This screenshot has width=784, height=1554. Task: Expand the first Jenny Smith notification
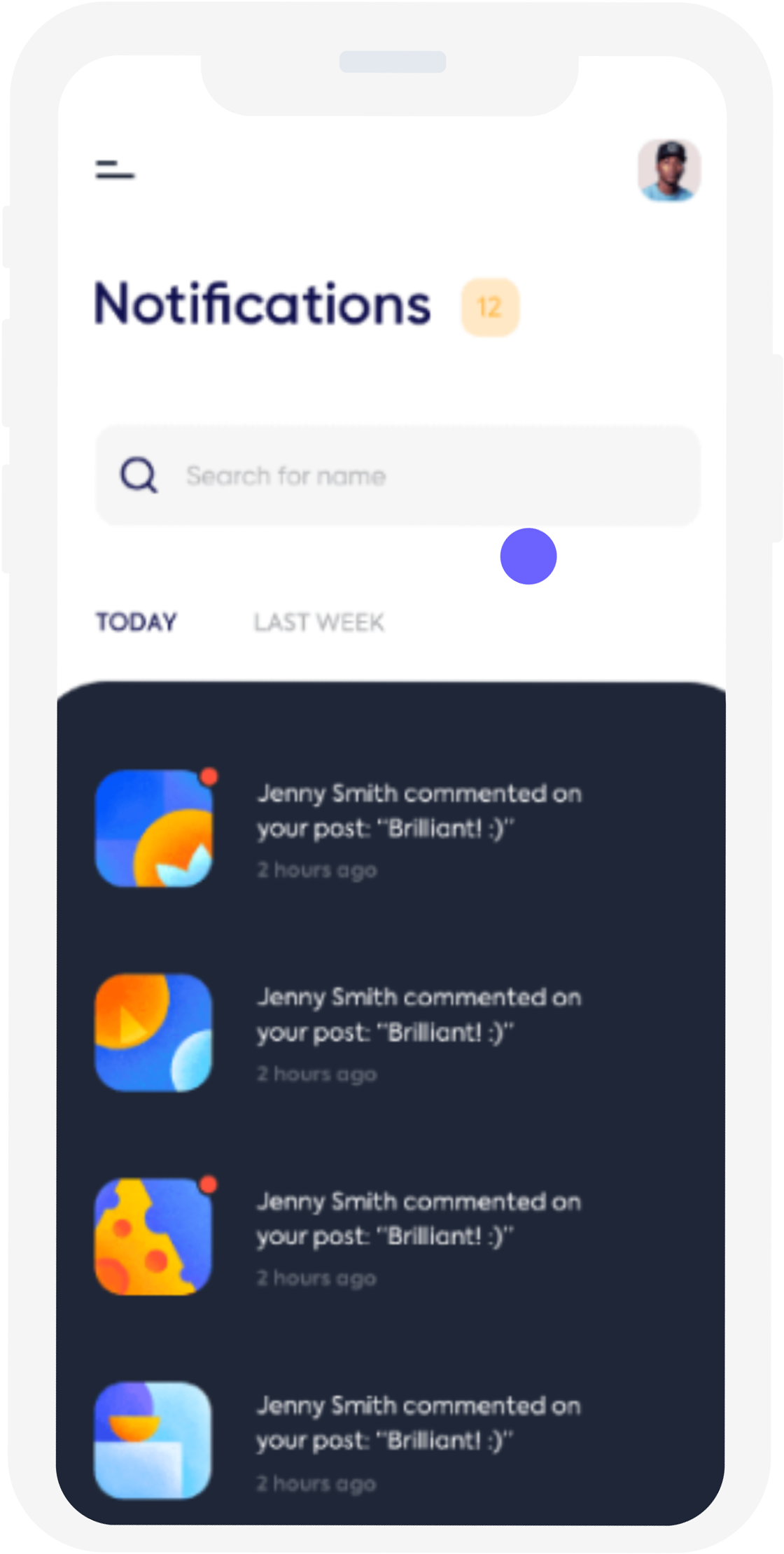[x=419, y=812]
